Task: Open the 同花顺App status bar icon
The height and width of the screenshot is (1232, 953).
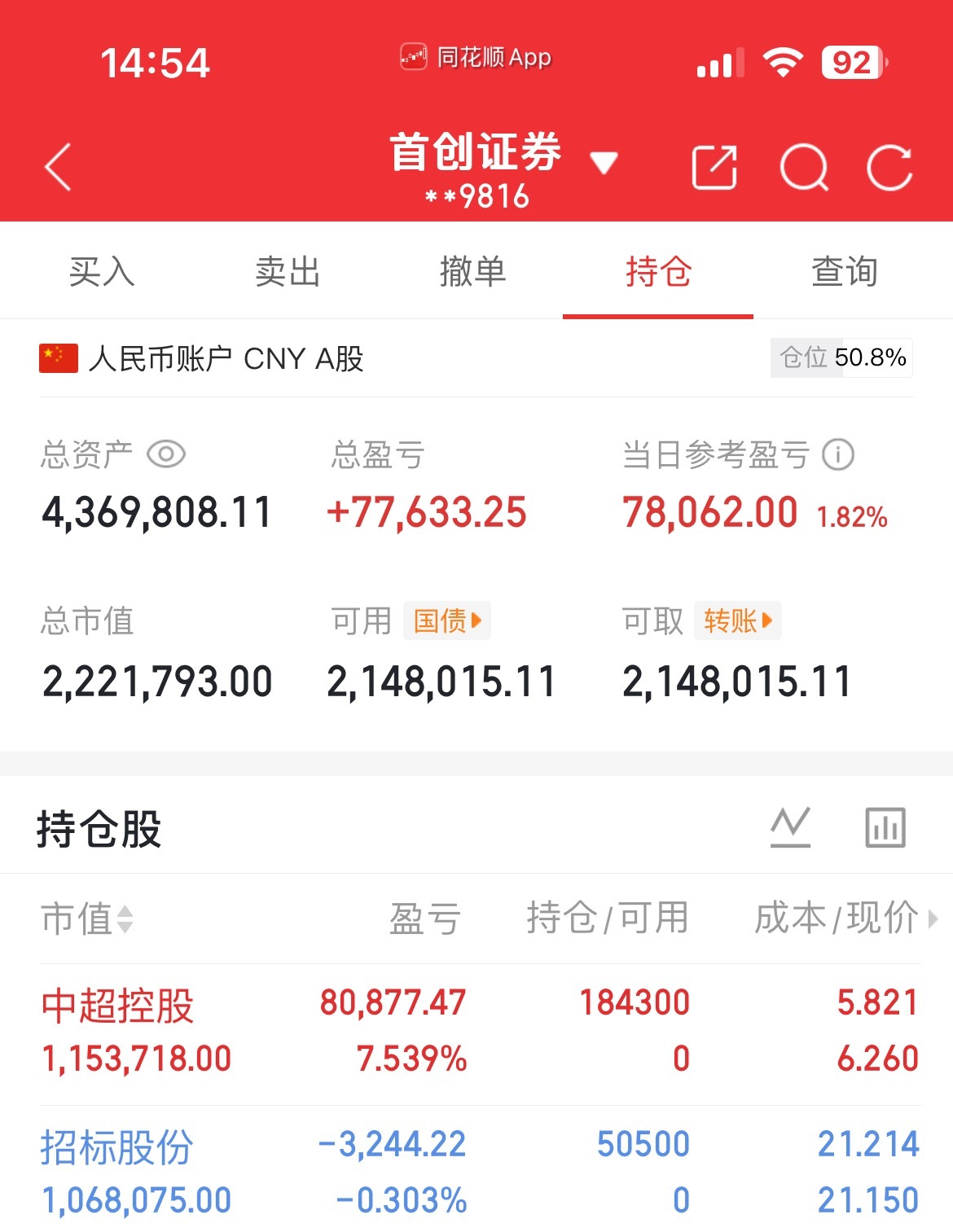Action: [x=475, y=57]
